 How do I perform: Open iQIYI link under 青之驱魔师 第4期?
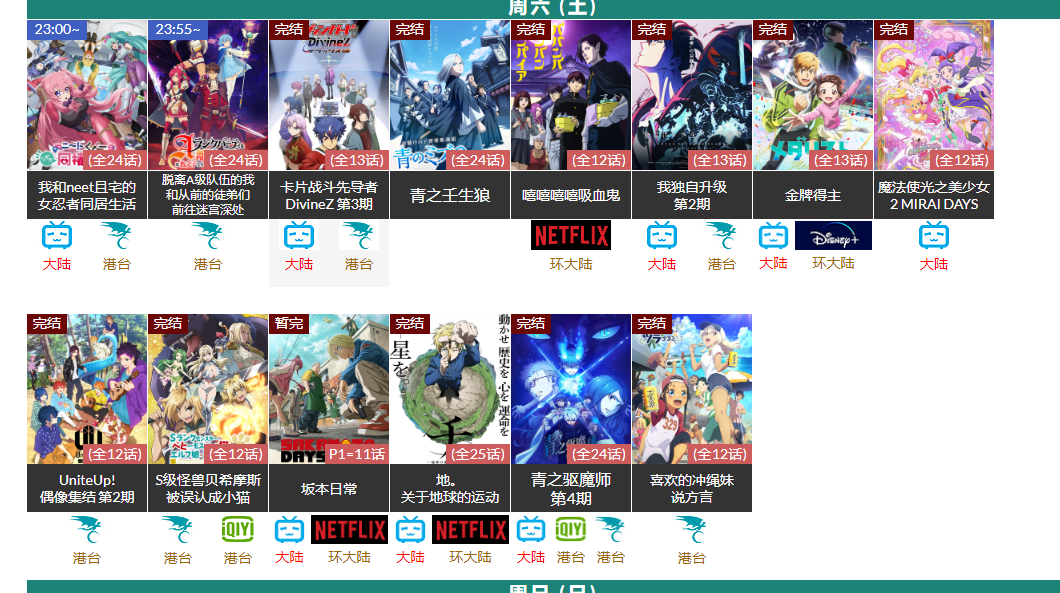tap(571, 530)
